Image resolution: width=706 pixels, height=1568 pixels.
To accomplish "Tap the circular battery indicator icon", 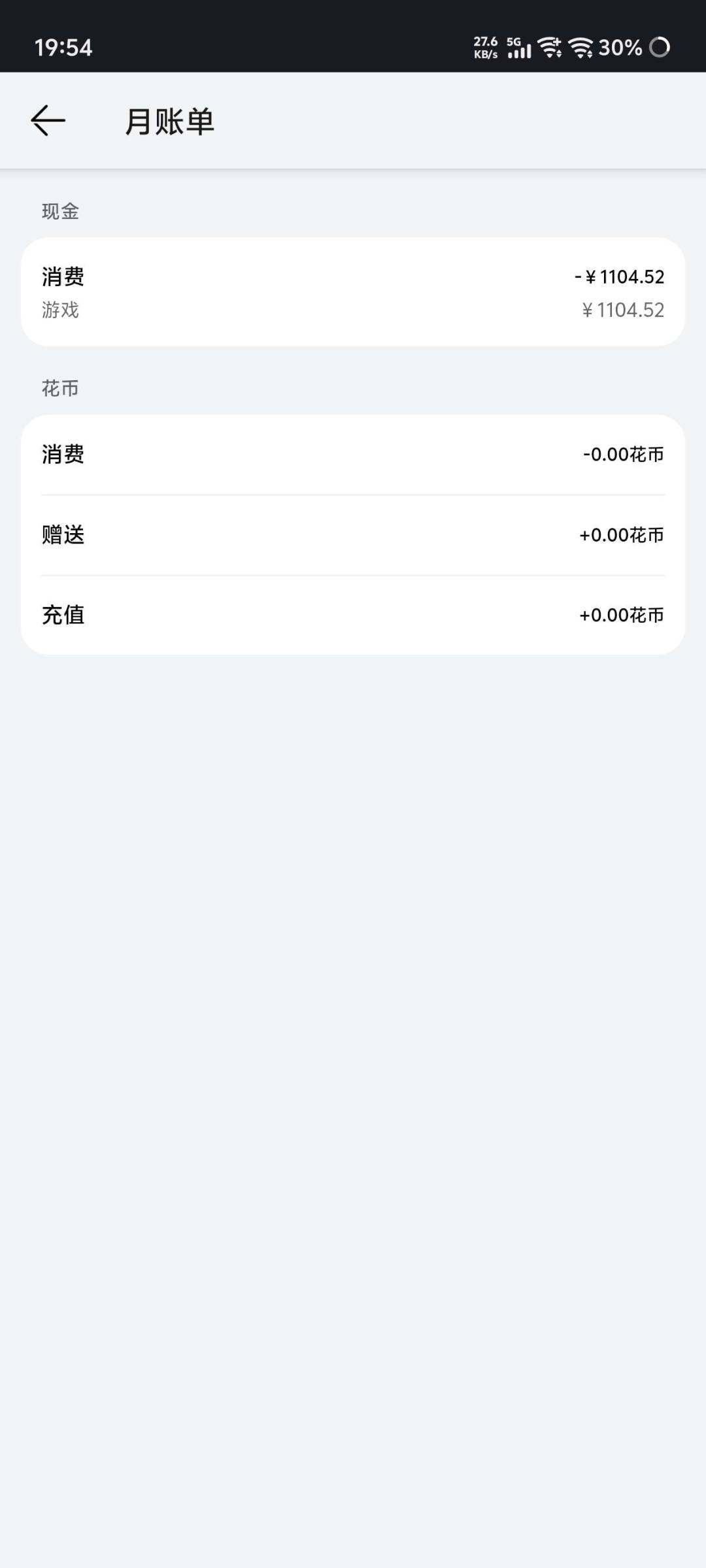I will click(x=660, y=48).
